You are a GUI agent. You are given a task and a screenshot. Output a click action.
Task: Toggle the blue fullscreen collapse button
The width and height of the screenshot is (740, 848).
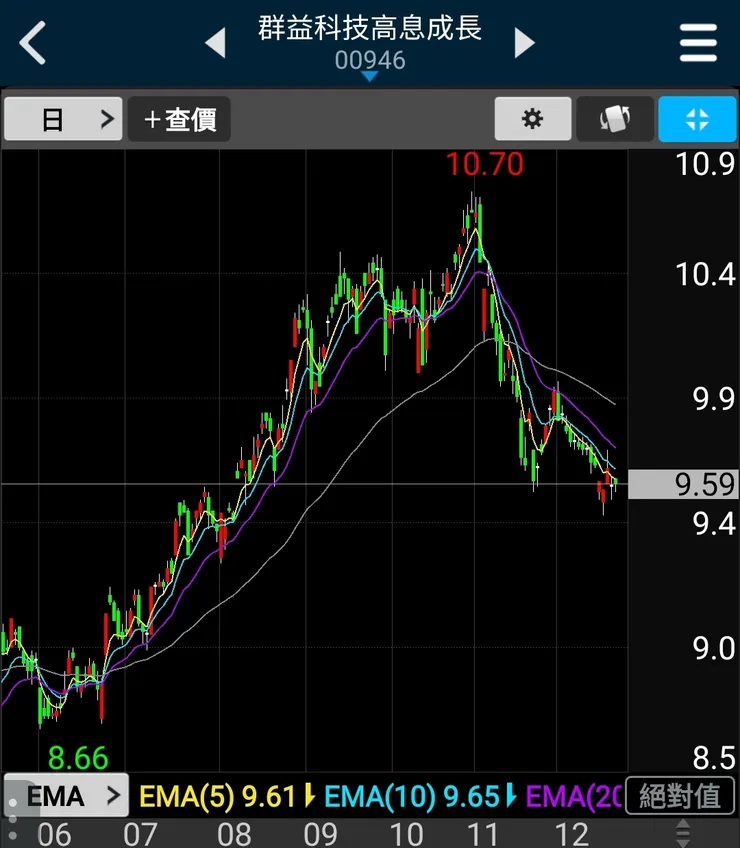tap(697, 120)
